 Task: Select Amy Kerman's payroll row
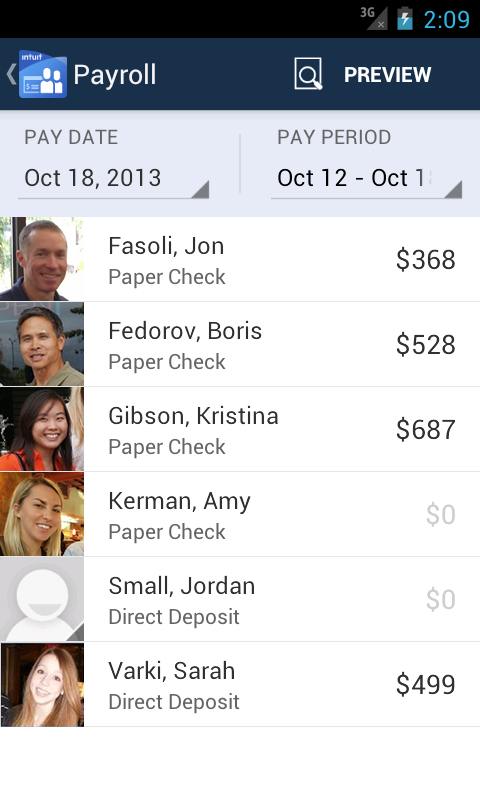(240, 514)
